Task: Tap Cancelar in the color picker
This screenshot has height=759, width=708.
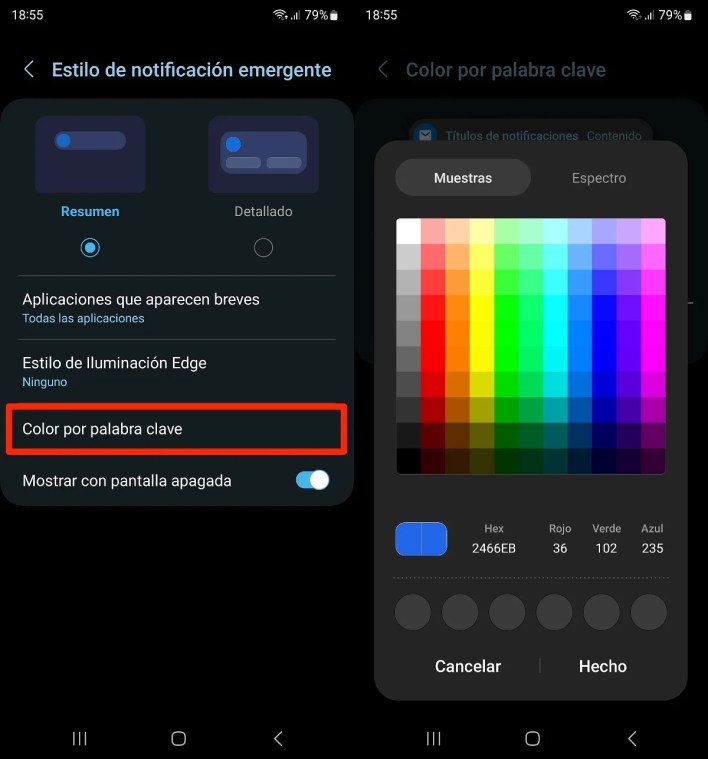Action: 467,667
